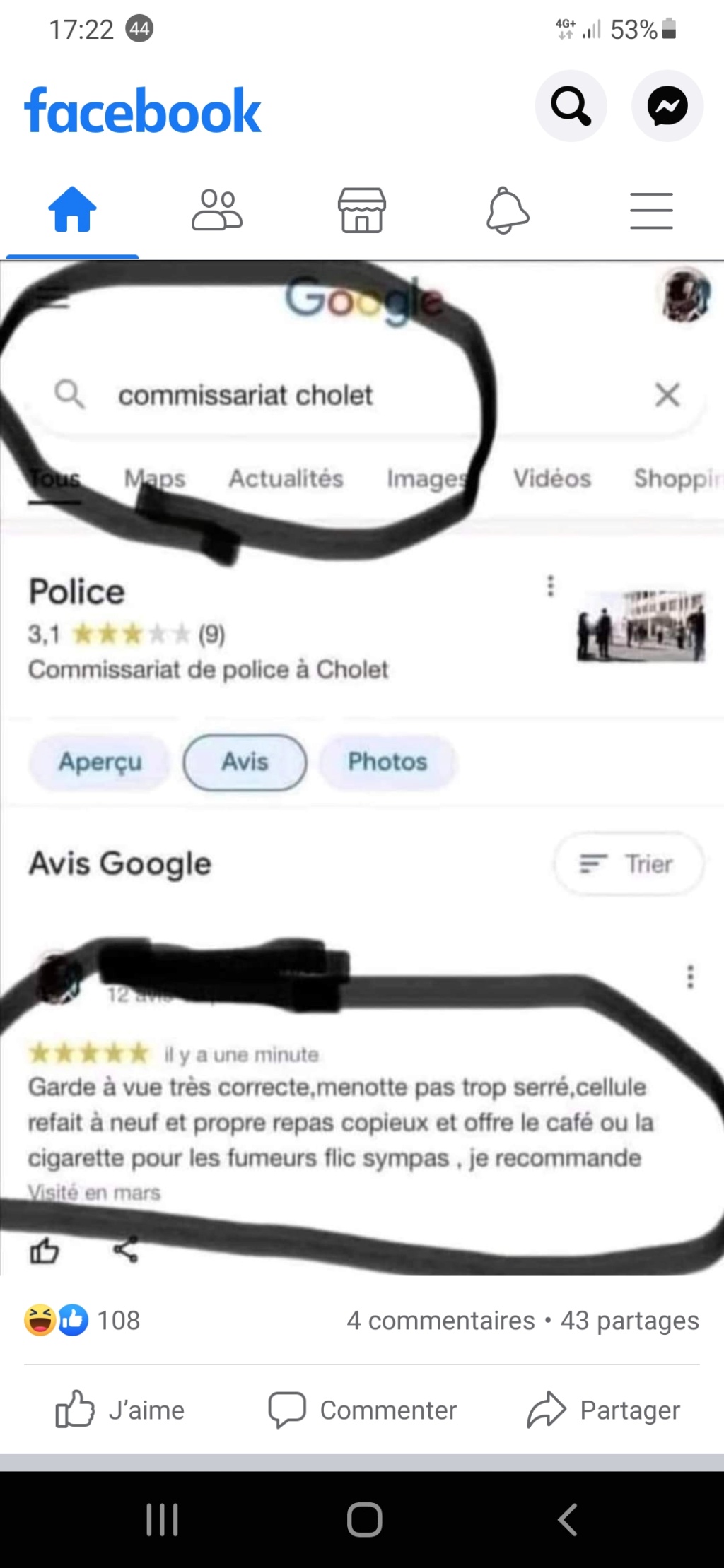Viewport: 724px width, 1568px height.
Task: Share the post with Partager
Action: point(604,1410)
